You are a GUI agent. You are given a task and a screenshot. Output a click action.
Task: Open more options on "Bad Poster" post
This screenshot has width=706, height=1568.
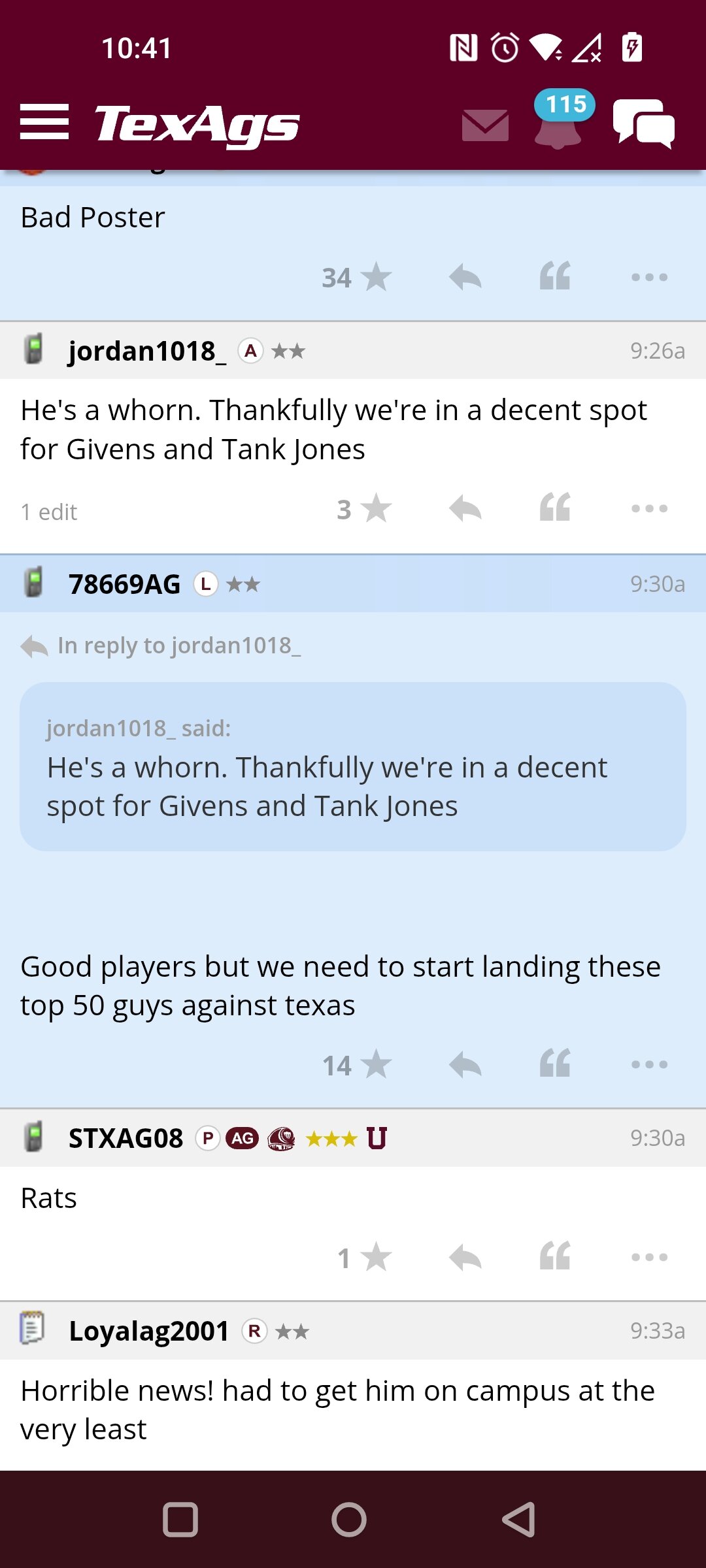click(x=649, y=277)
